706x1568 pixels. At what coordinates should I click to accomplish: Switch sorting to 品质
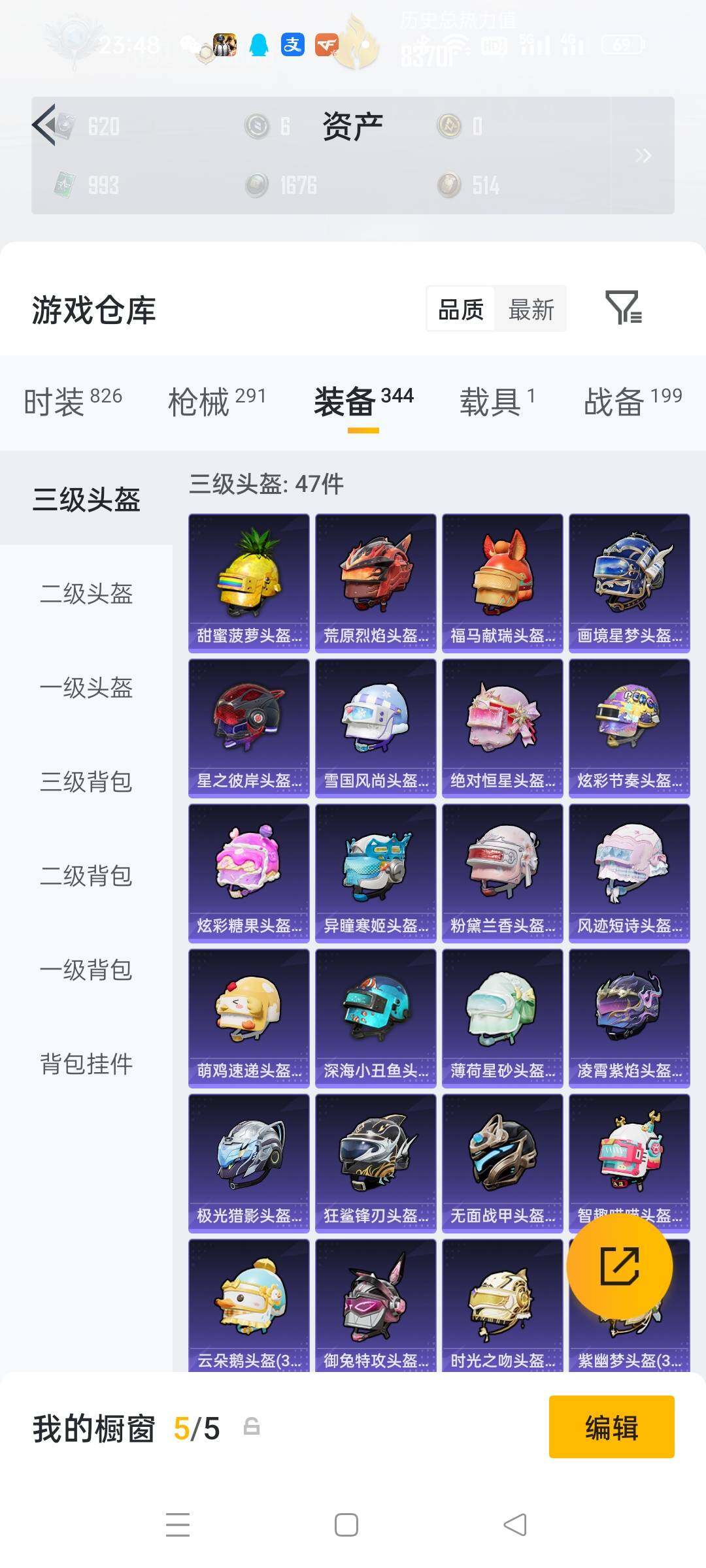(460, 309)
